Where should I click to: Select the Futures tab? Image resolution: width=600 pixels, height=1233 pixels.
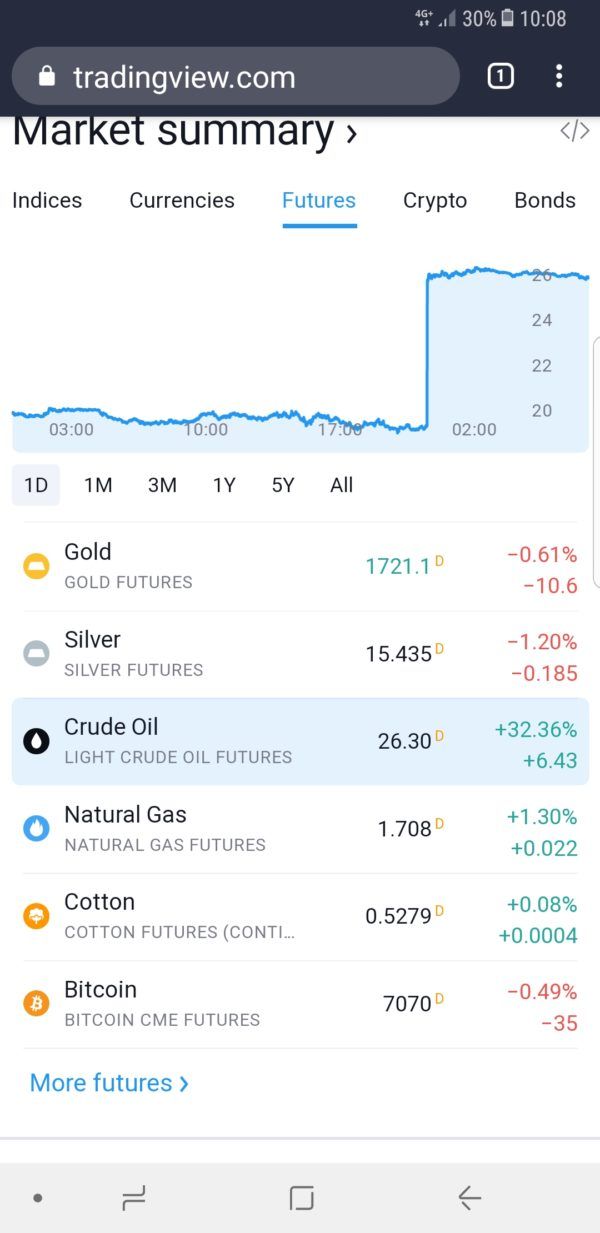coord(319,200)
